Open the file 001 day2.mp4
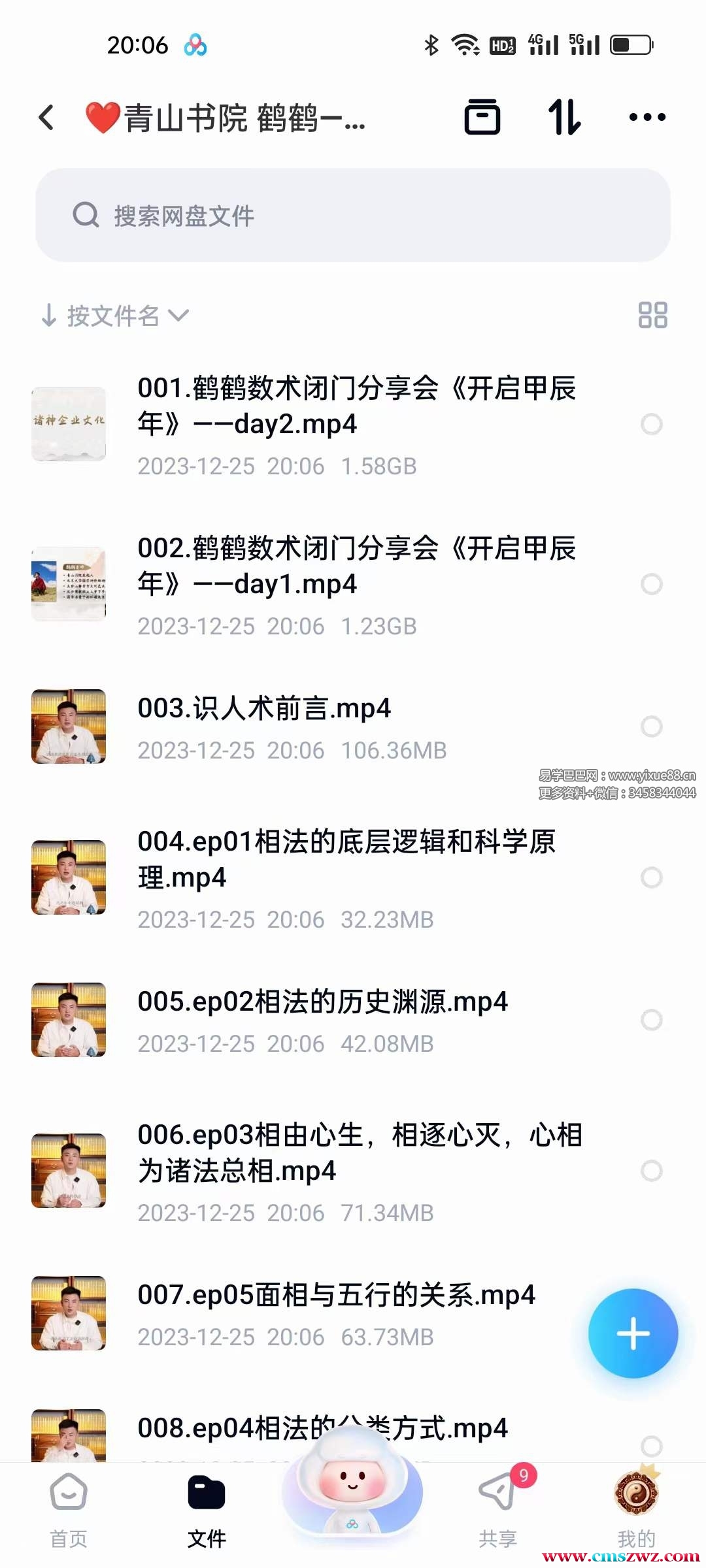The image size is (706, 1568). pyautogui.click(x=356, y=406)
